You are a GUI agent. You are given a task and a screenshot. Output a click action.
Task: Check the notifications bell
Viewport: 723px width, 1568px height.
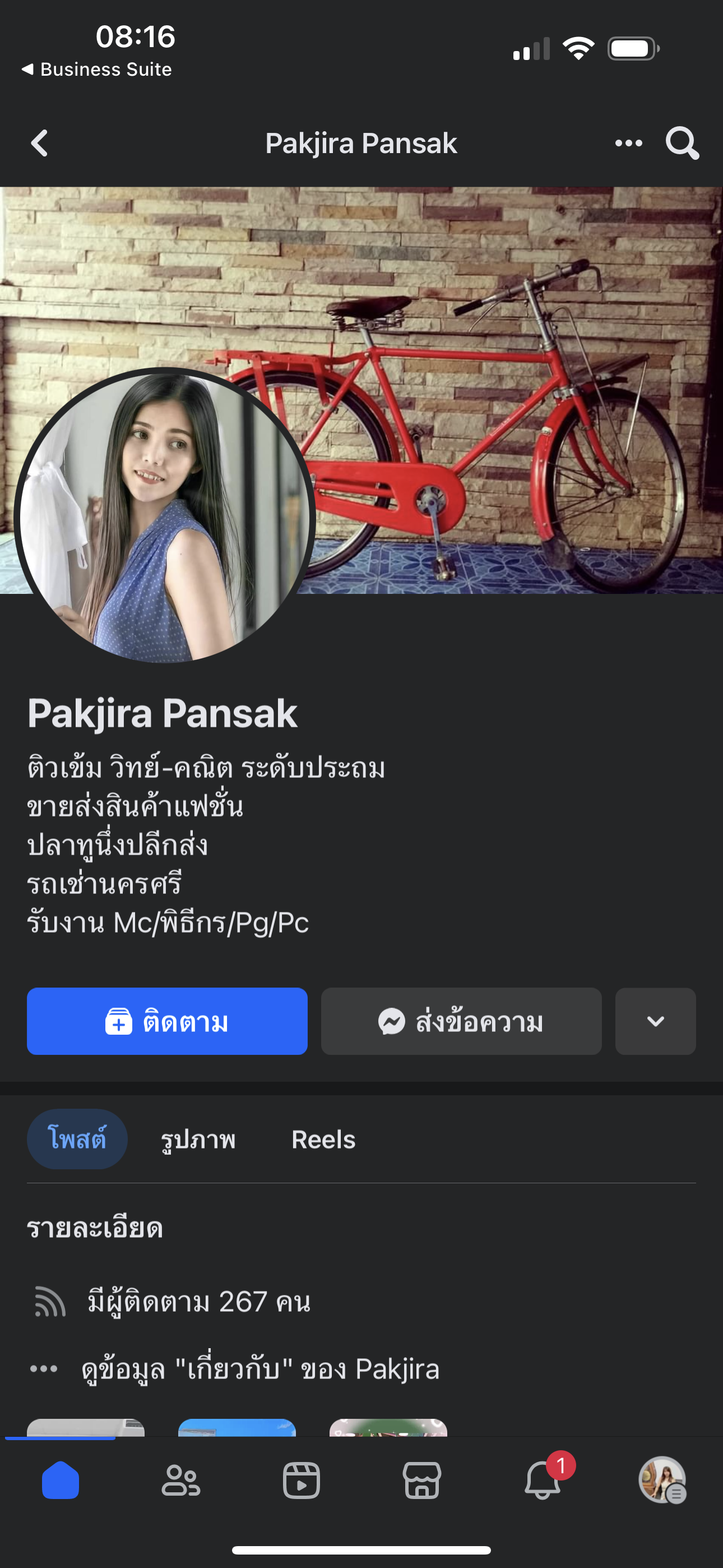tap(543, 1481)
